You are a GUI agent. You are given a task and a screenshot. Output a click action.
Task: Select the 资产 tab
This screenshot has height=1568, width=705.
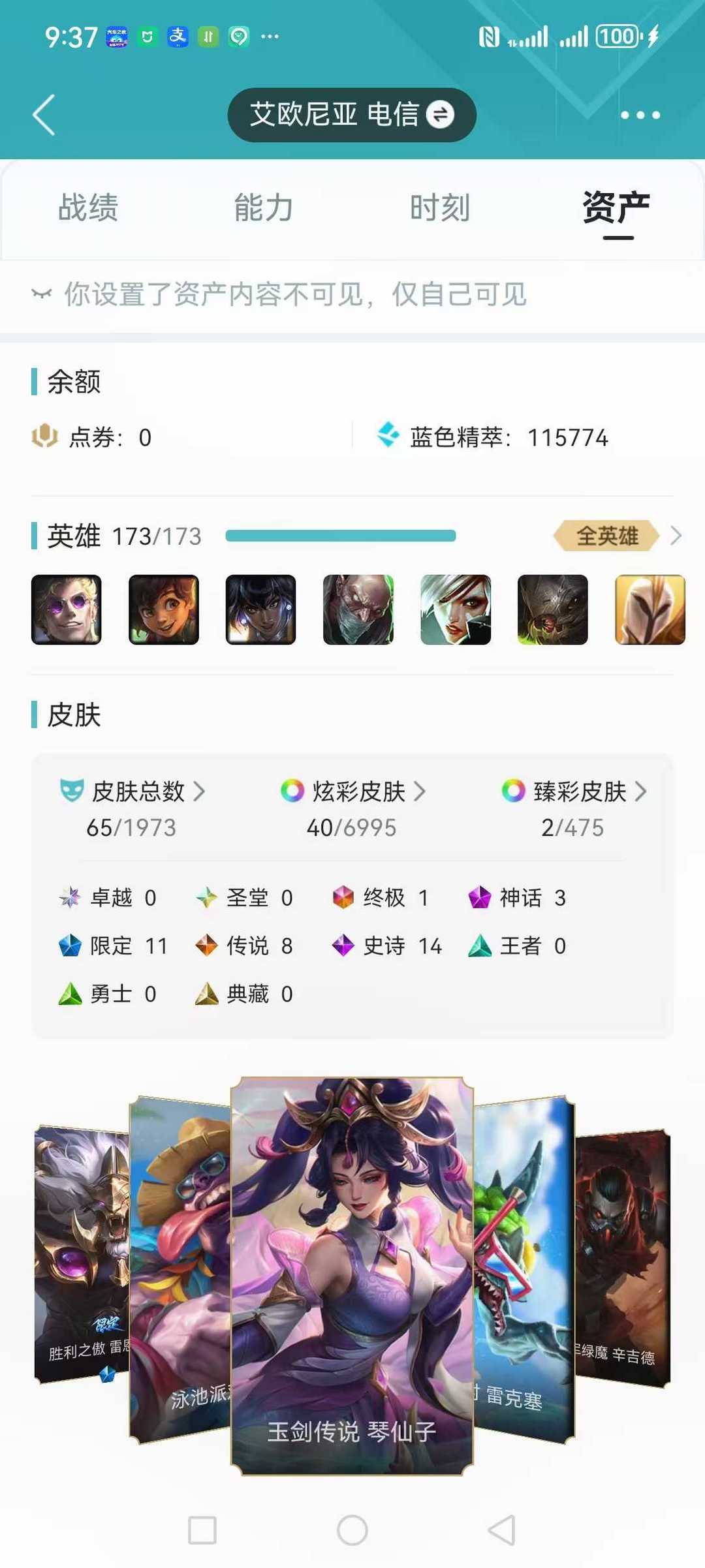point(616,209)
